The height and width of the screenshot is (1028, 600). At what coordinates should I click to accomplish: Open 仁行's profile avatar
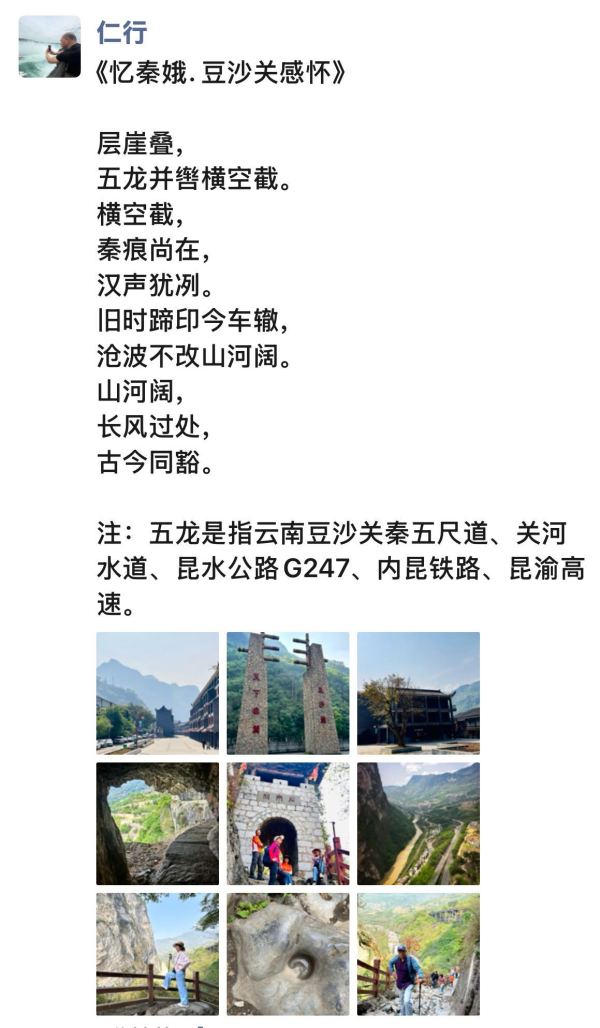(50, 47)
